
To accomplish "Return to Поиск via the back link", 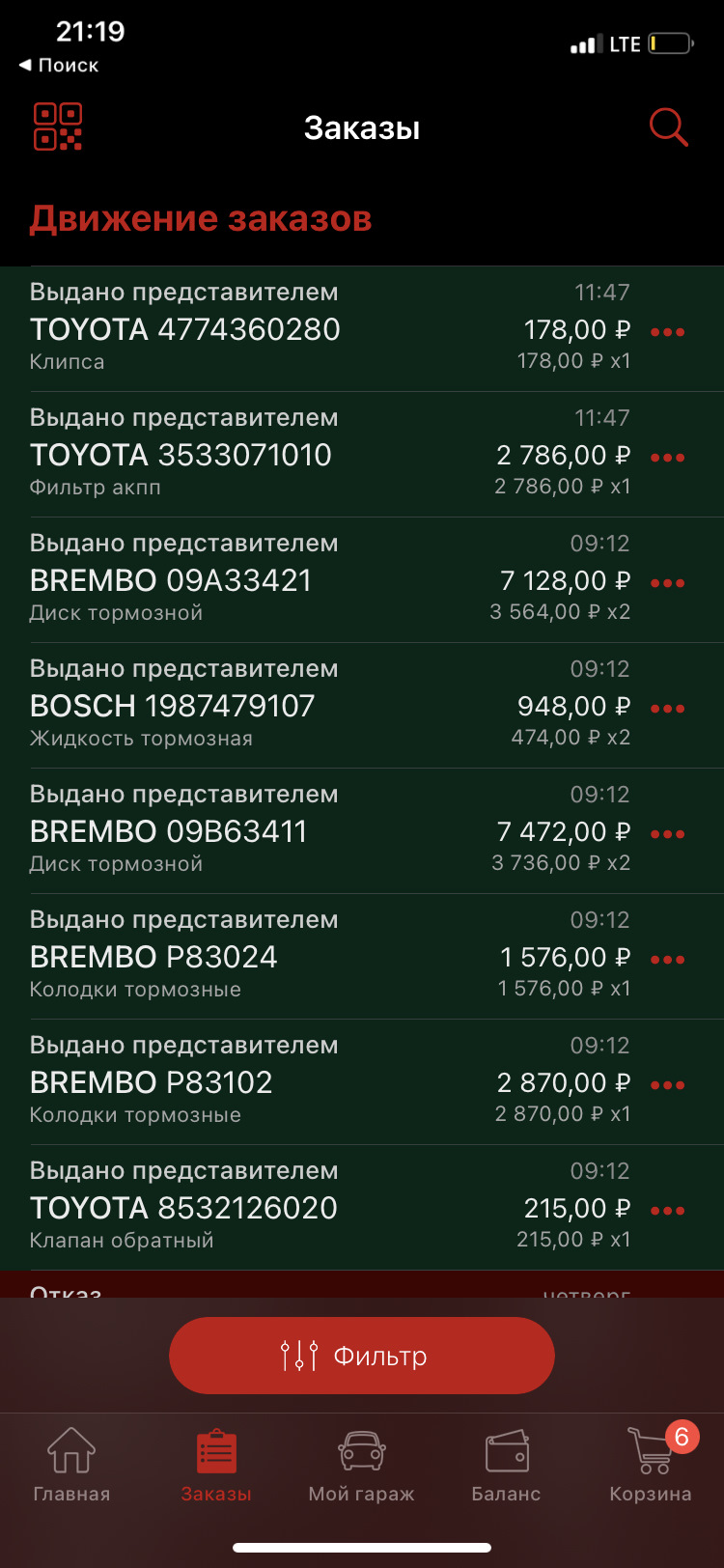I will (x=59, y=66).
